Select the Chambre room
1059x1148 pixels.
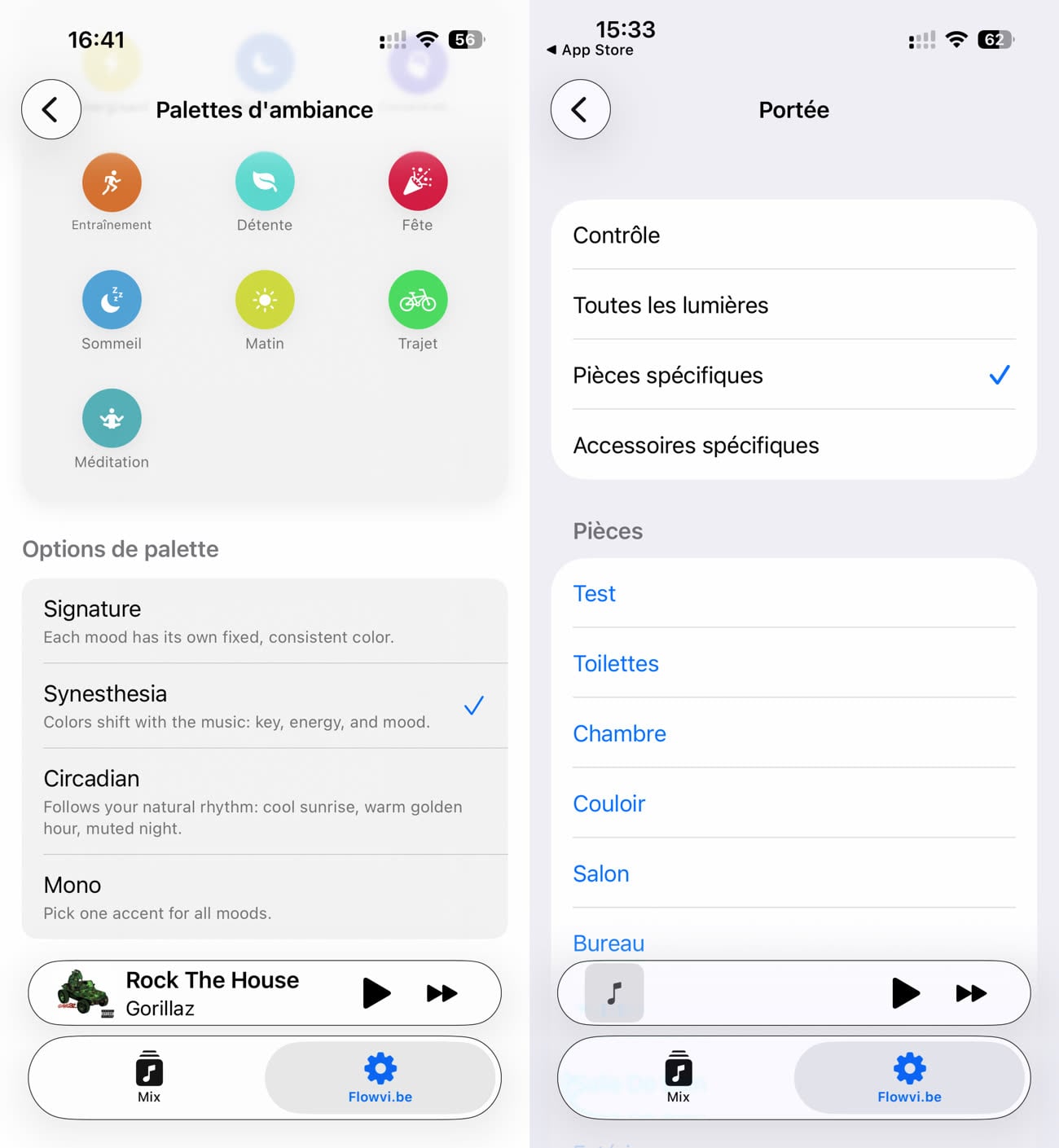point(620,733)
